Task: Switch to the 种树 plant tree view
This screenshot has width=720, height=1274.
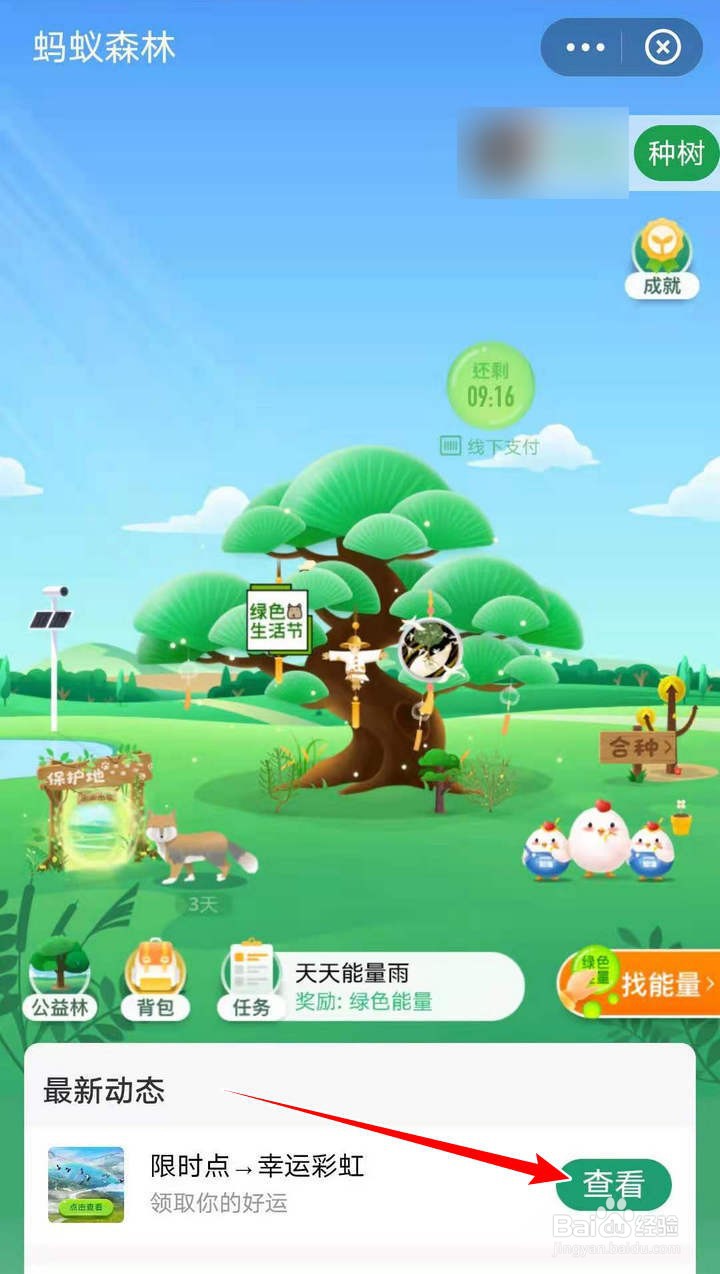Action: click(x=673, y=154)
